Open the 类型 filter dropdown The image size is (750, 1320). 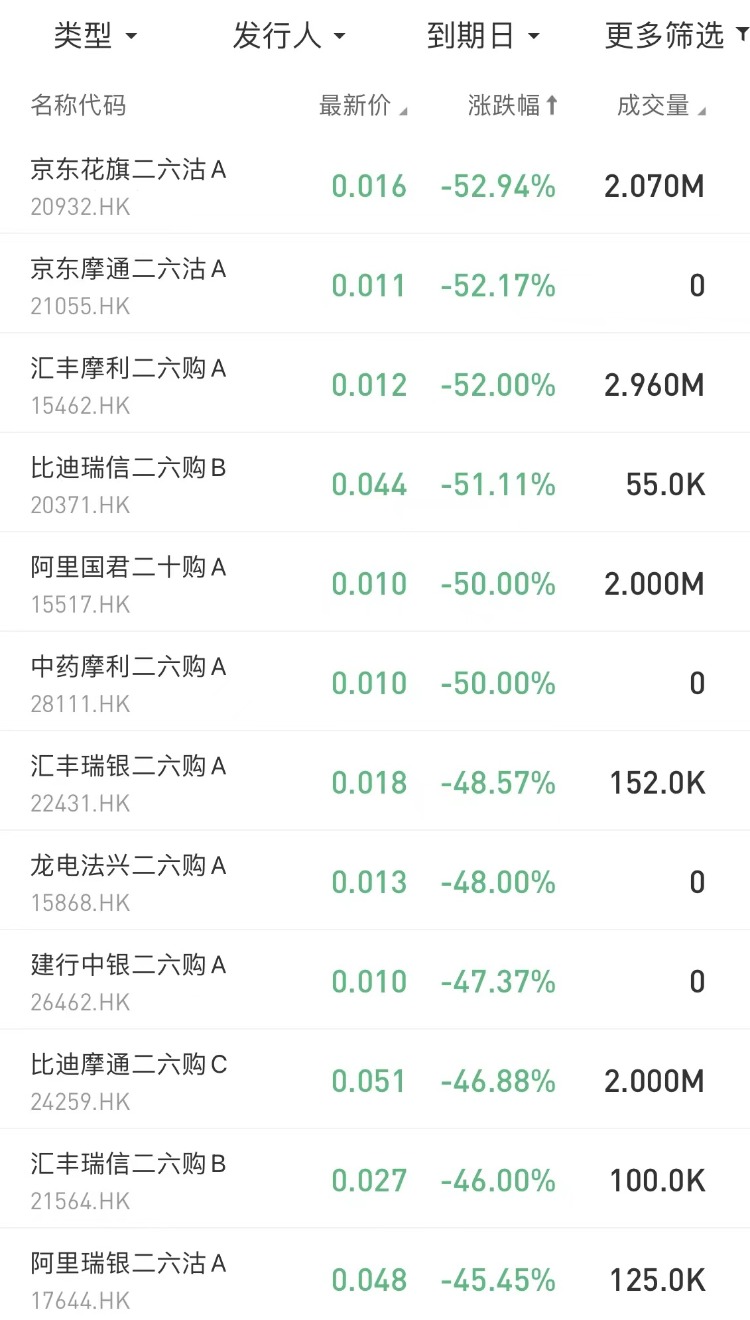tap(95, 37)
